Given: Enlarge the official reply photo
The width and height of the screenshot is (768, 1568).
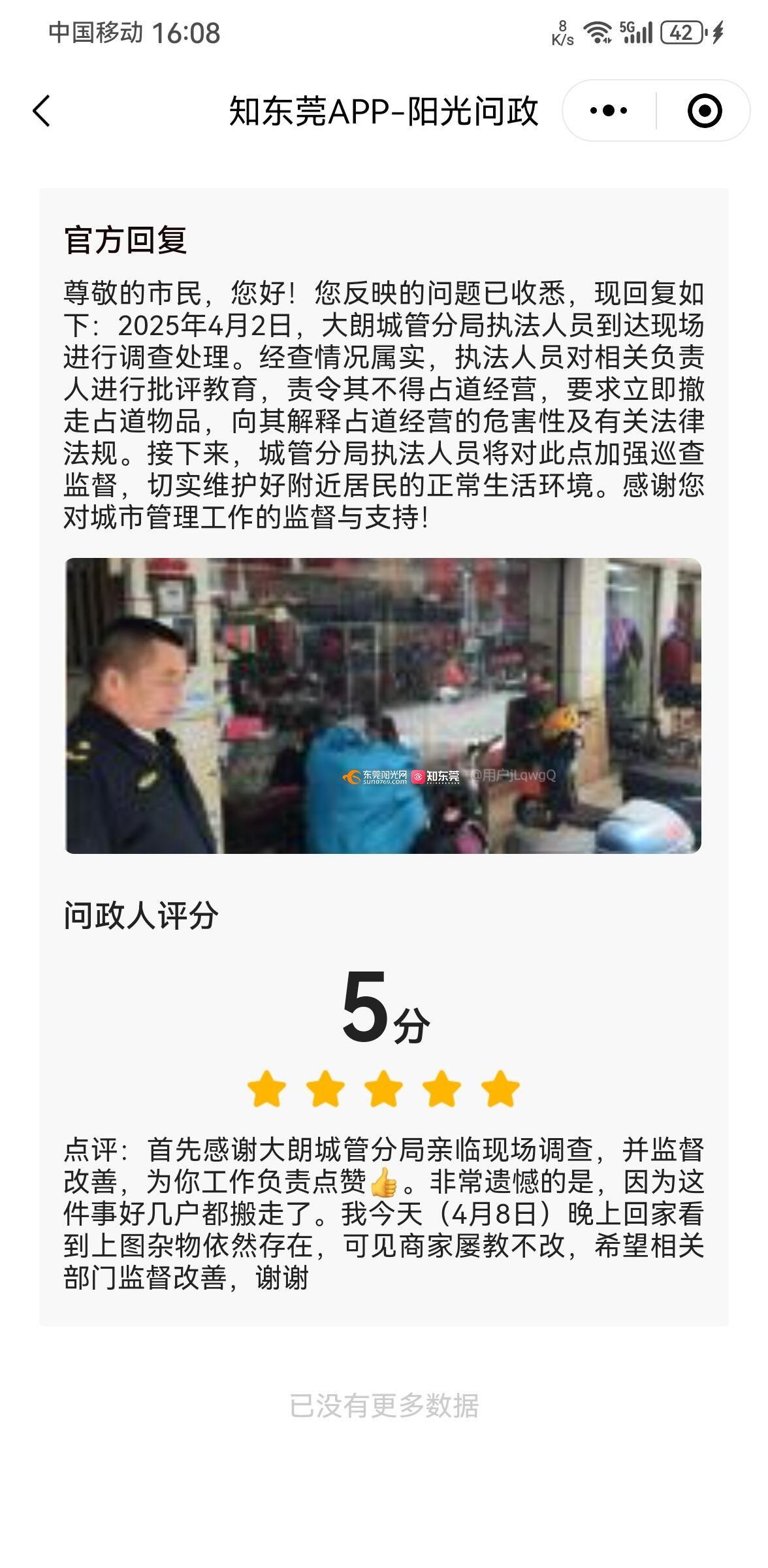Looking at the screenshot, I should coord(383,706).
